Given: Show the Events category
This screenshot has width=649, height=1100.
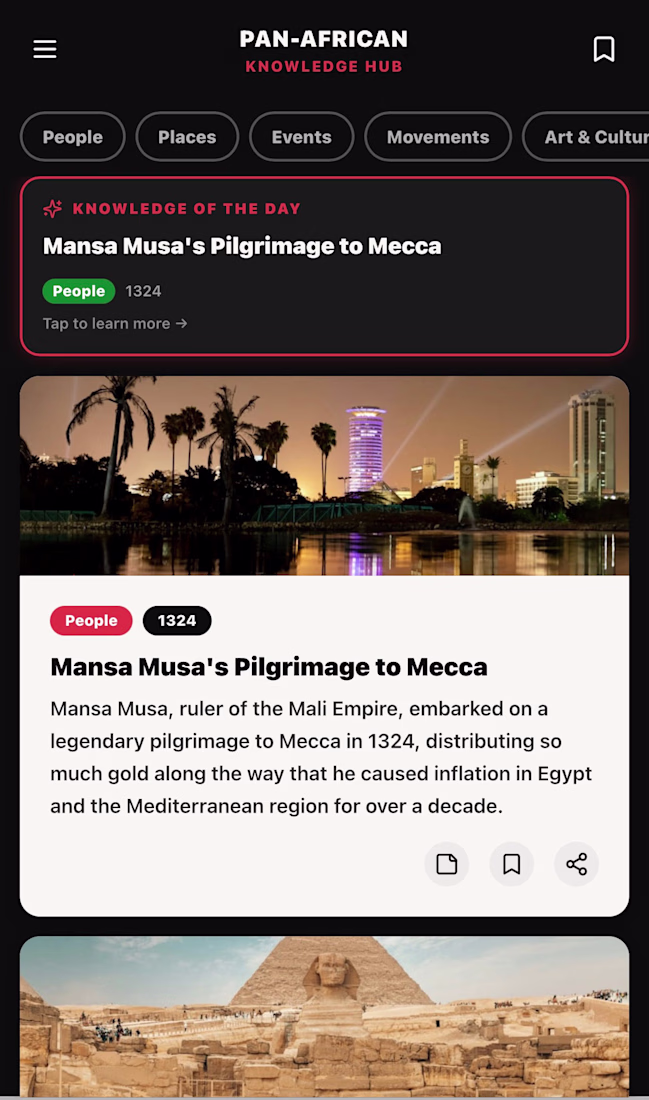Looking at the screenshot, I should [301, 137].
